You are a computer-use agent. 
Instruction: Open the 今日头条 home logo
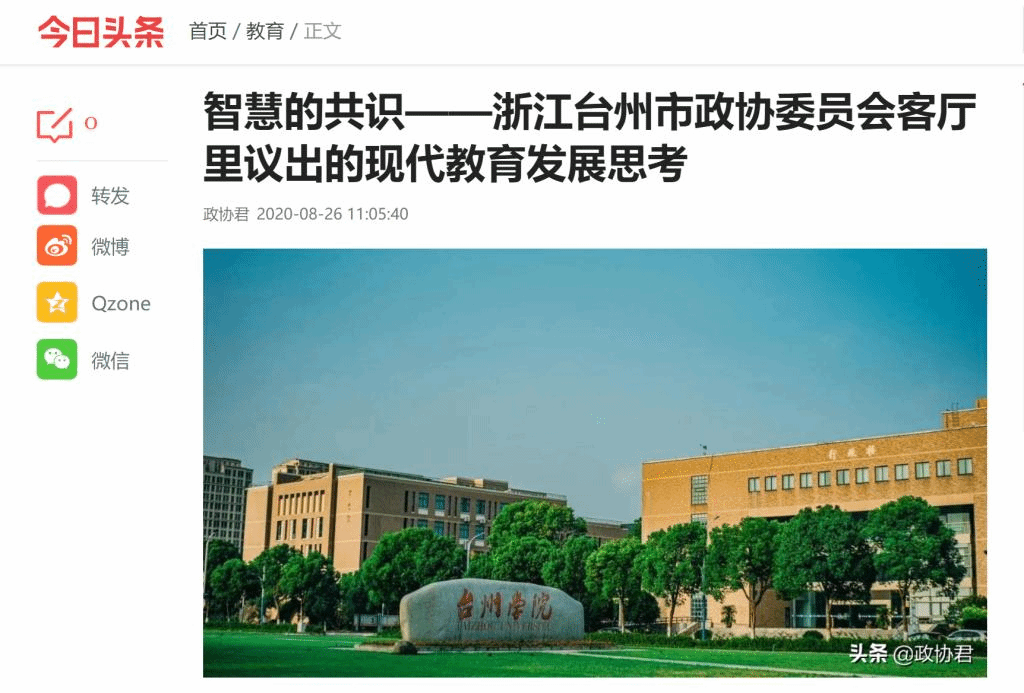point(100,32)
